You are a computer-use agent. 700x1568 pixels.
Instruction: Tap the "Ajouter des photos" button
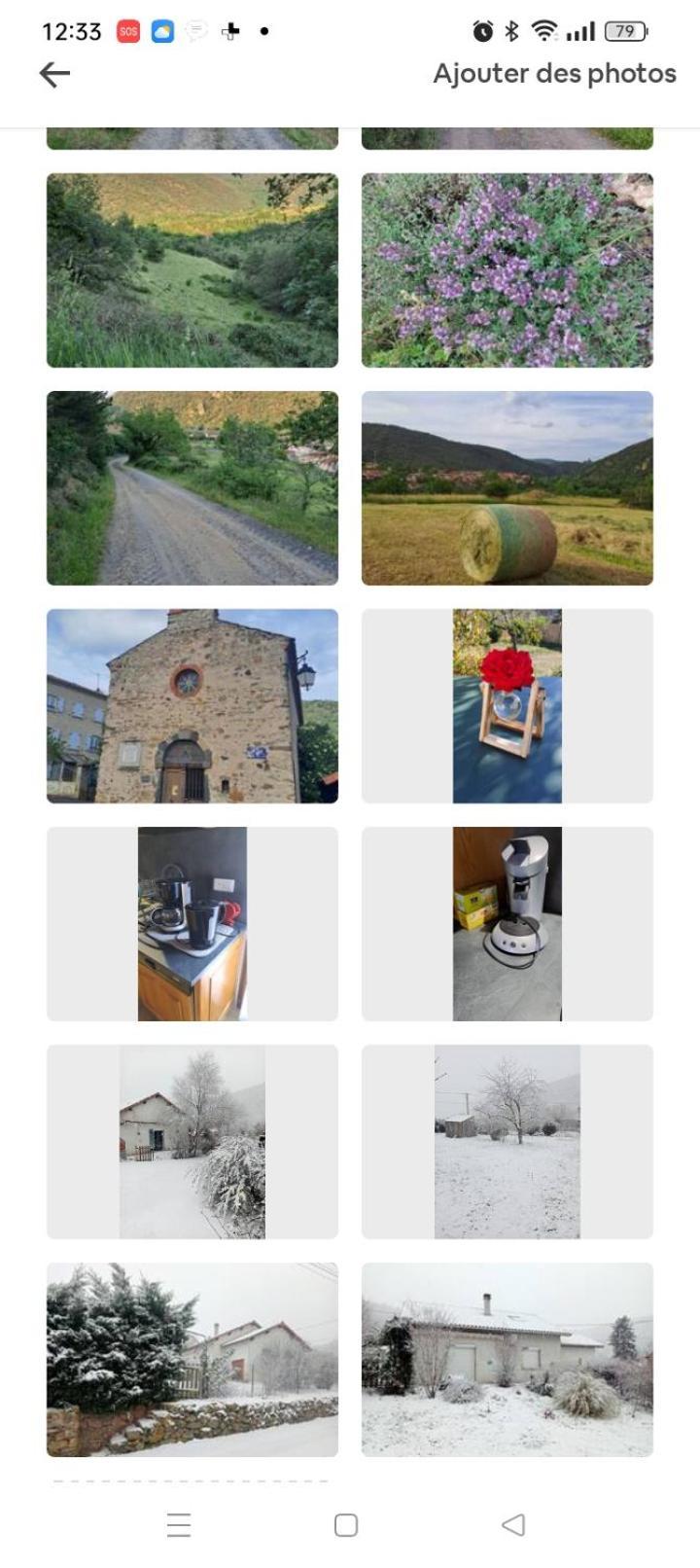554,74
